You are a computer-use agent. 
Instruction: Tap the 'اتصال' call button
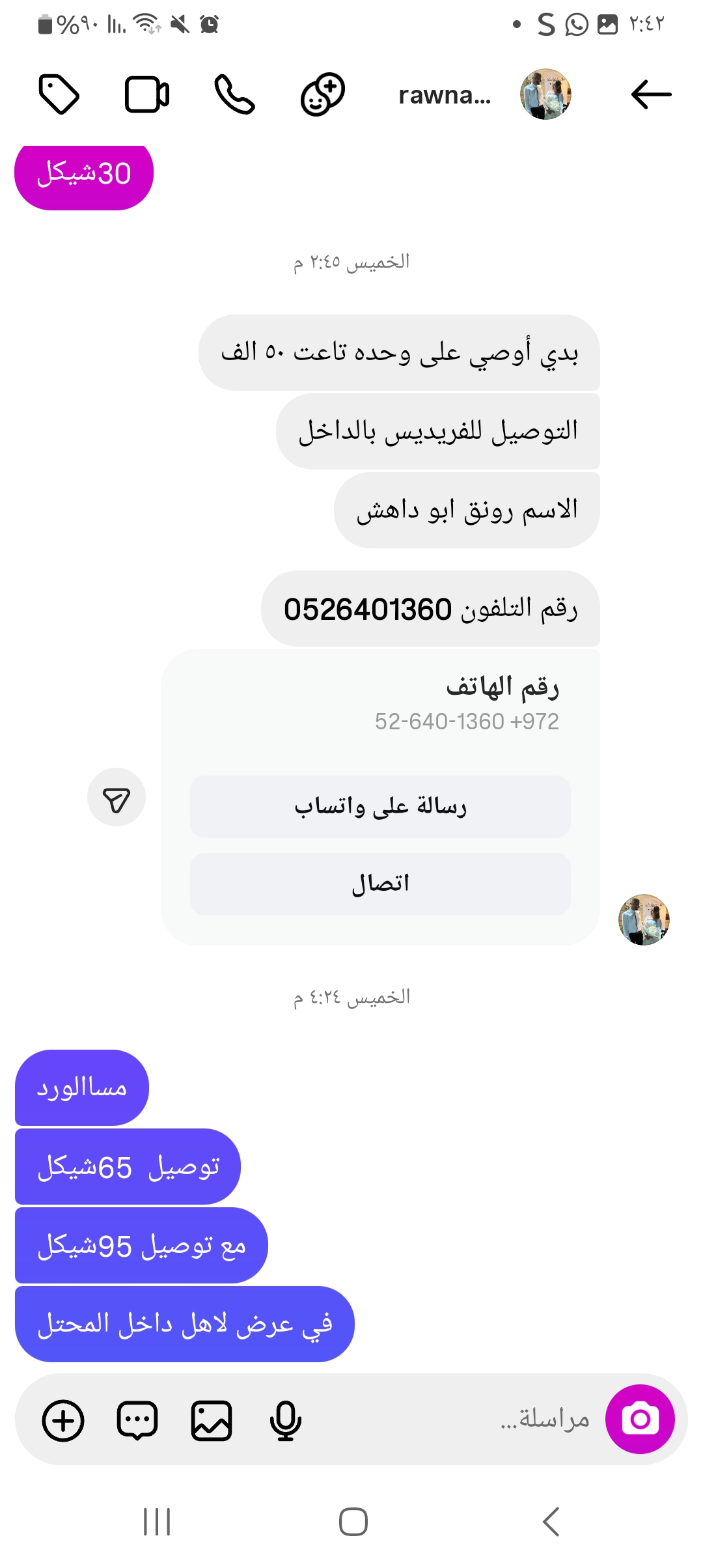click(380, 884)
